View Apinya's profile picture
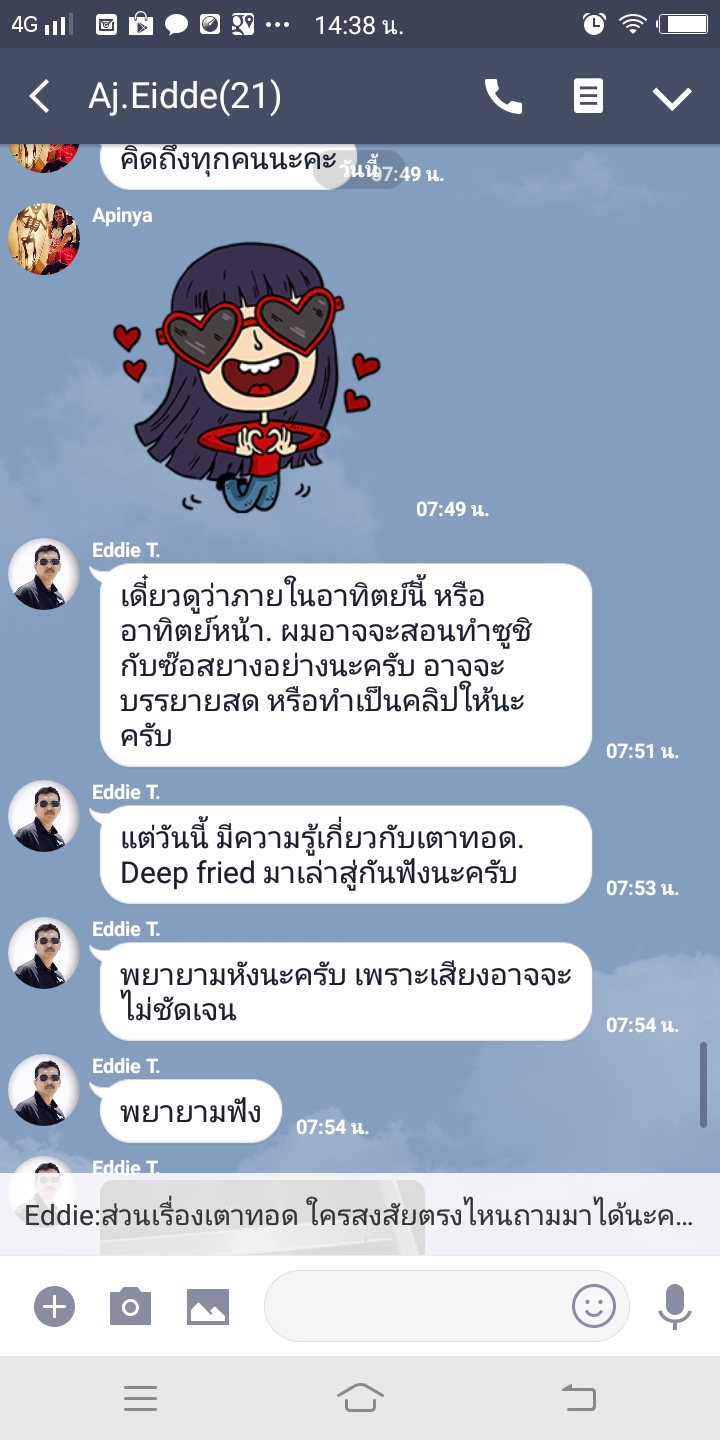This screenshot has height=1440, width=720. pos(44,238)
